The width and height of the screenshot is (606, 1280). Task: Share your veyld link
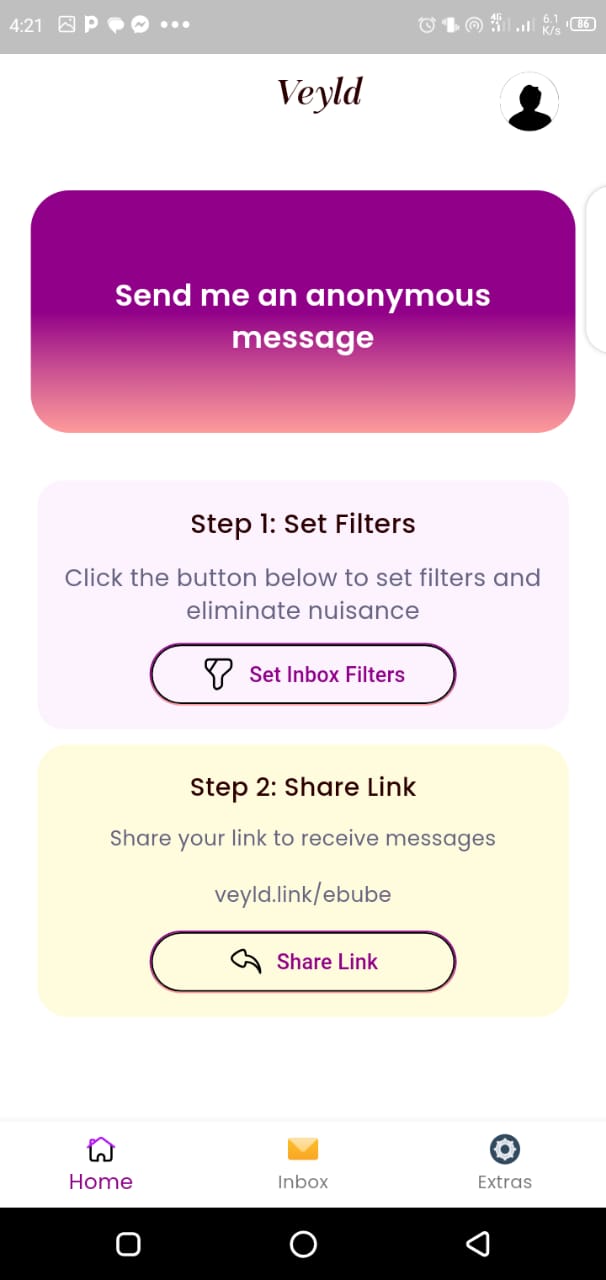[x=303, y=961]
